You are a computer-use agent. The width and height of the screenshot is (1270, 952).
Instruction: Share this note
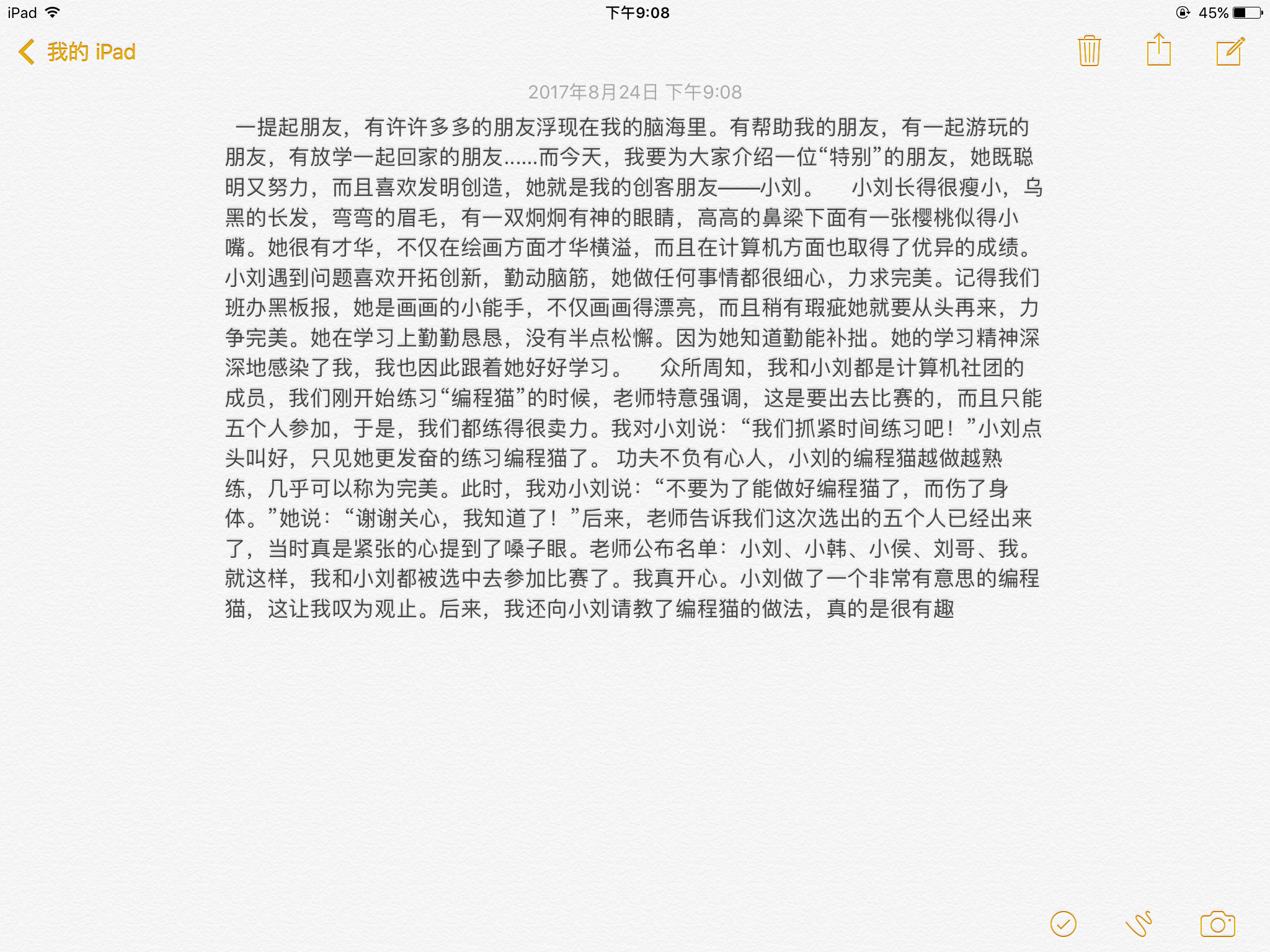(1158, 50)
